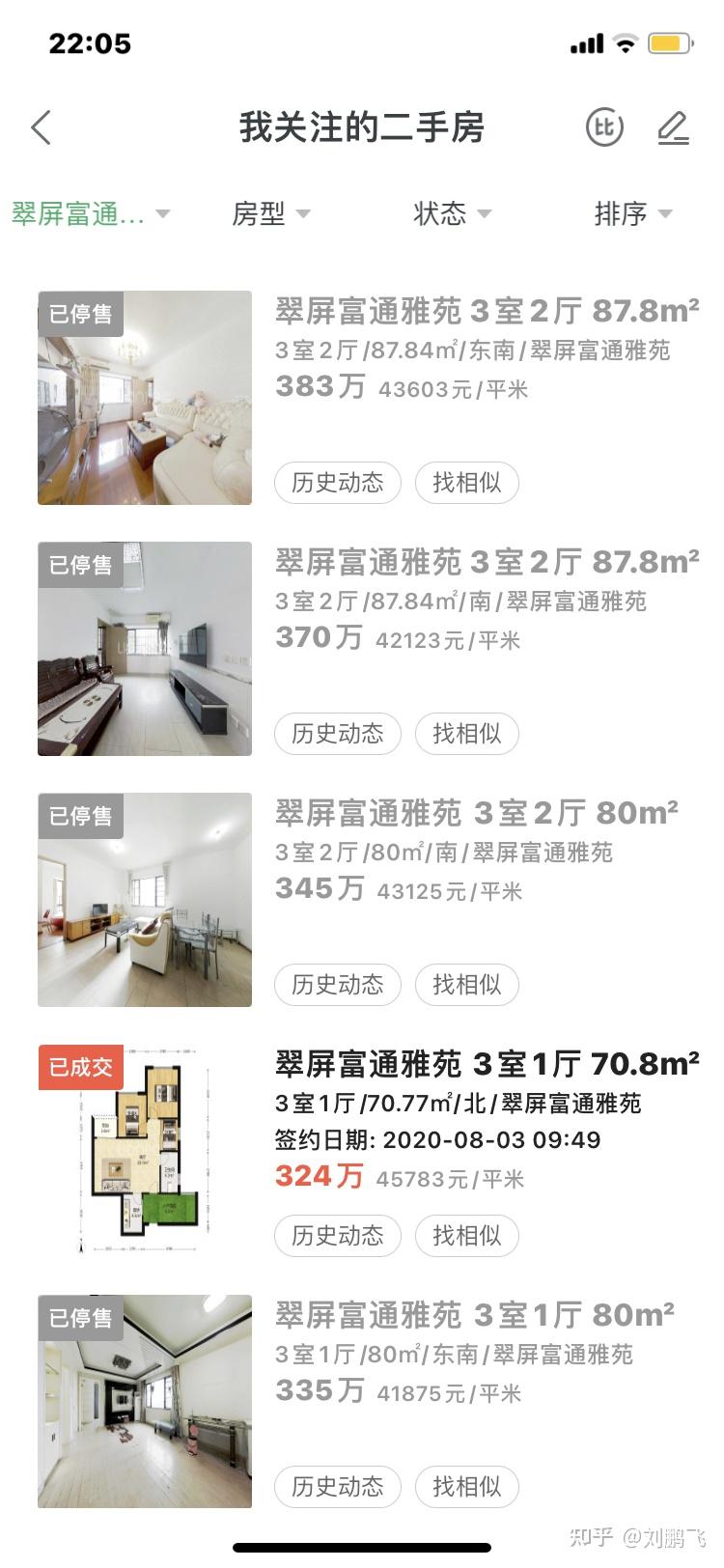724x1568 pixels.
Task: Open the 已成交 324万 floor plan listing
Action: click(x=145, y=1151)
